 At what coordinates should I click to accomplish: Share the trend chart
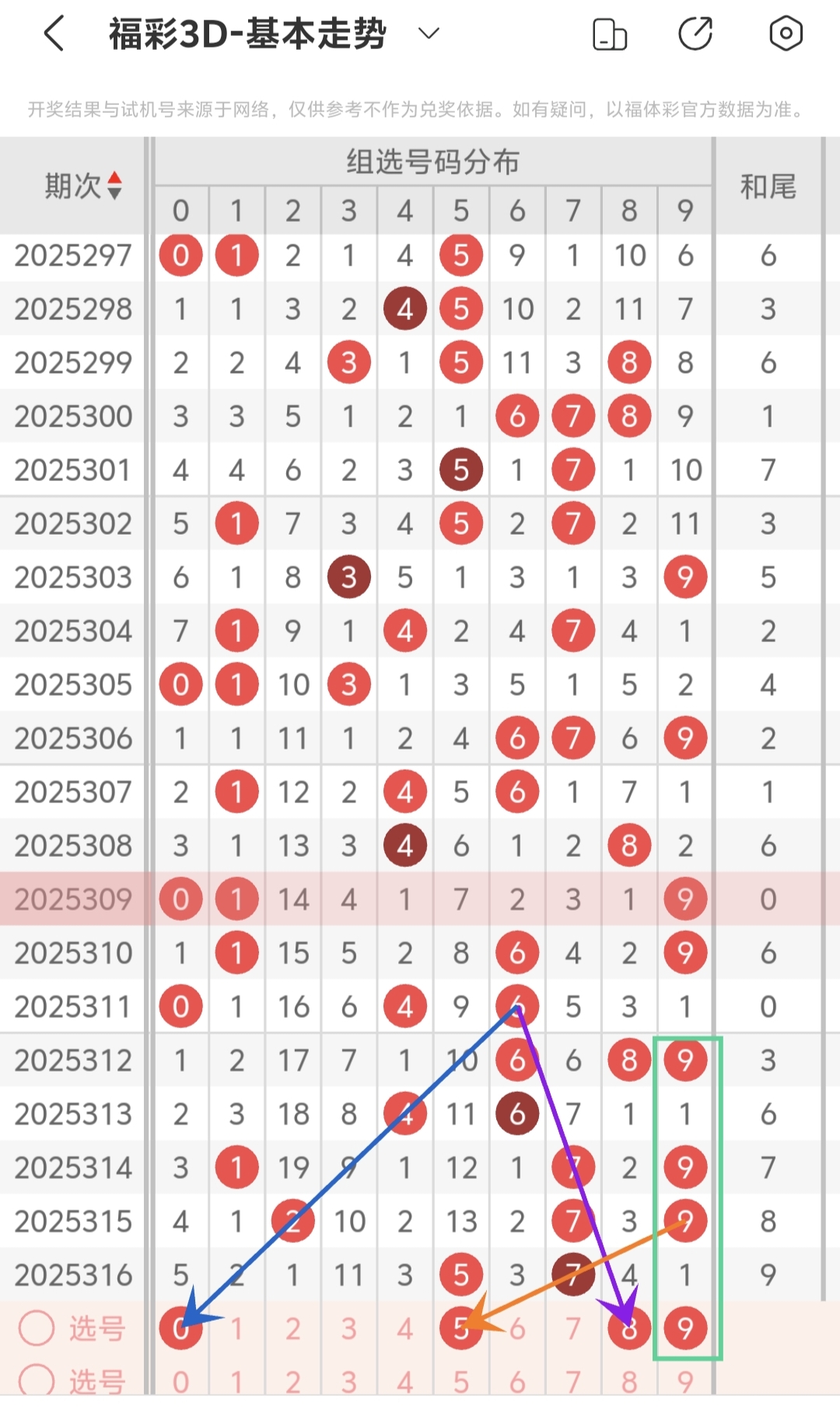point(695,34)
